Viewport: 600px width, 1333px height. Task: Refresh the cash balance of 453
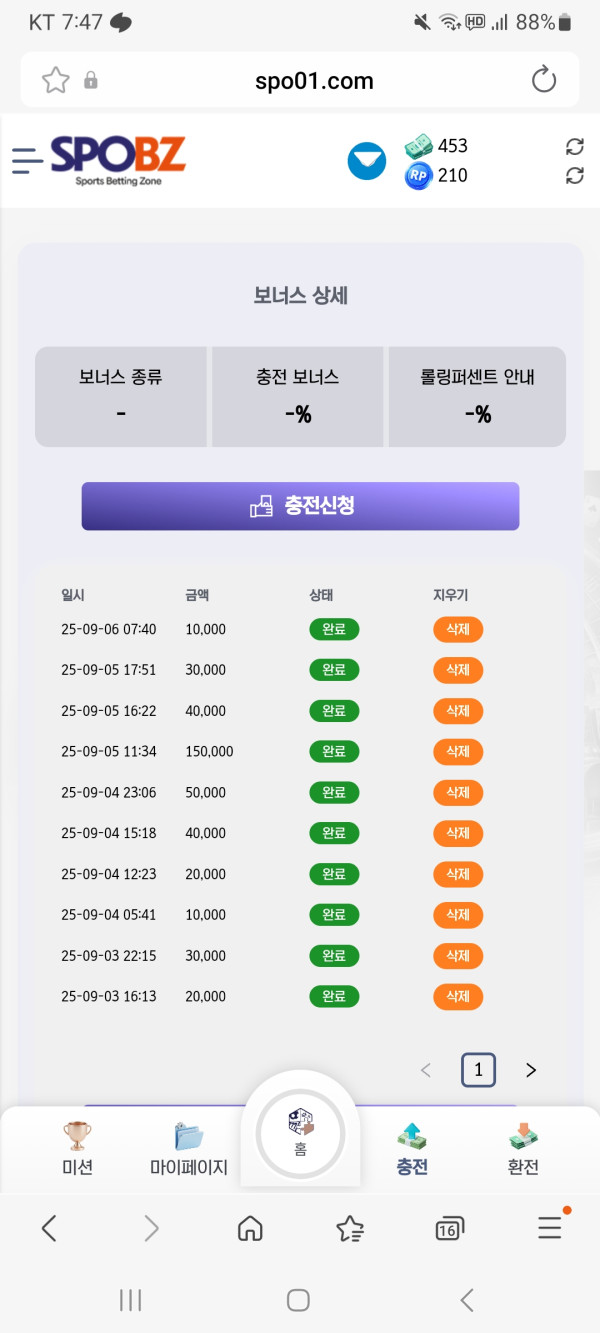(574, 147)
